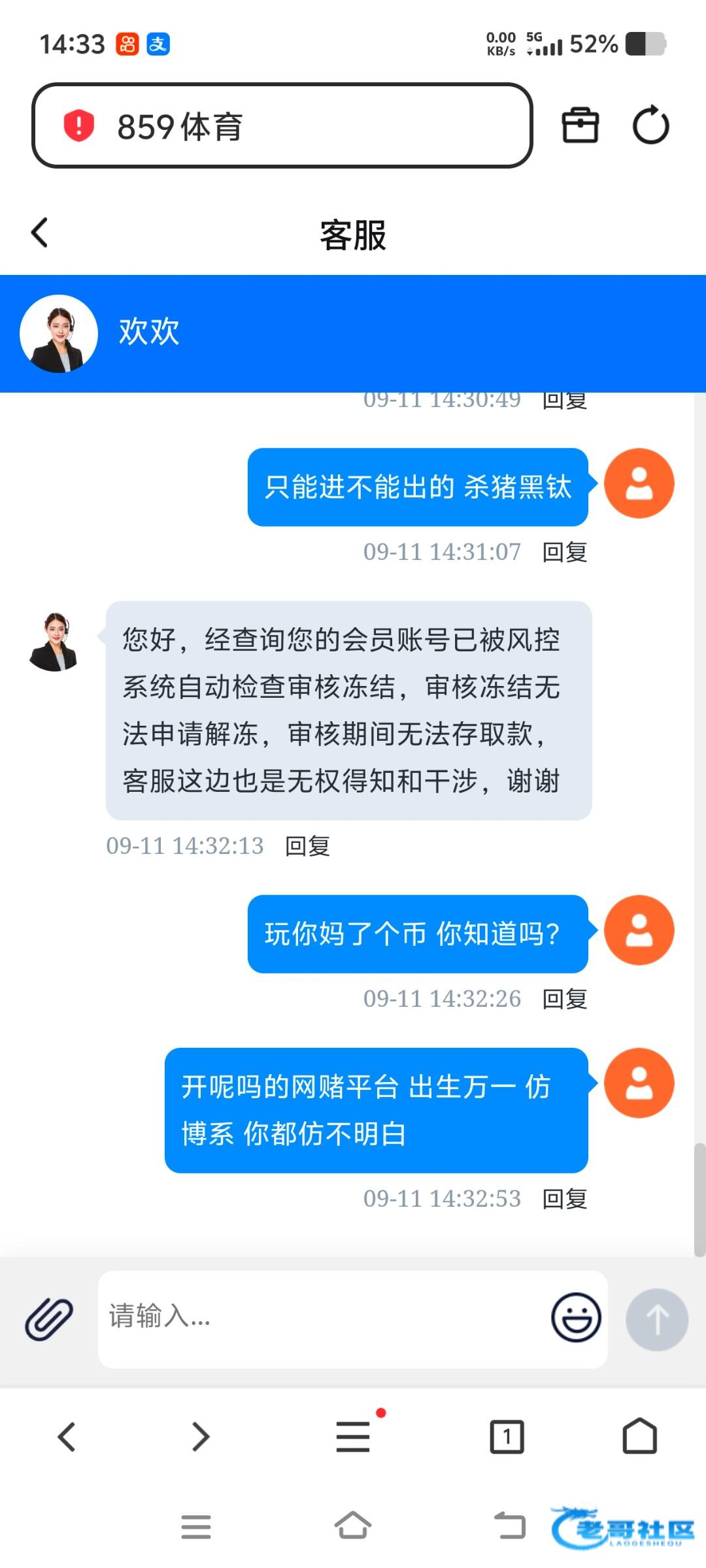
Task: Go to the browser home page
Action: pyautogui.click(x=639, y=1437)
